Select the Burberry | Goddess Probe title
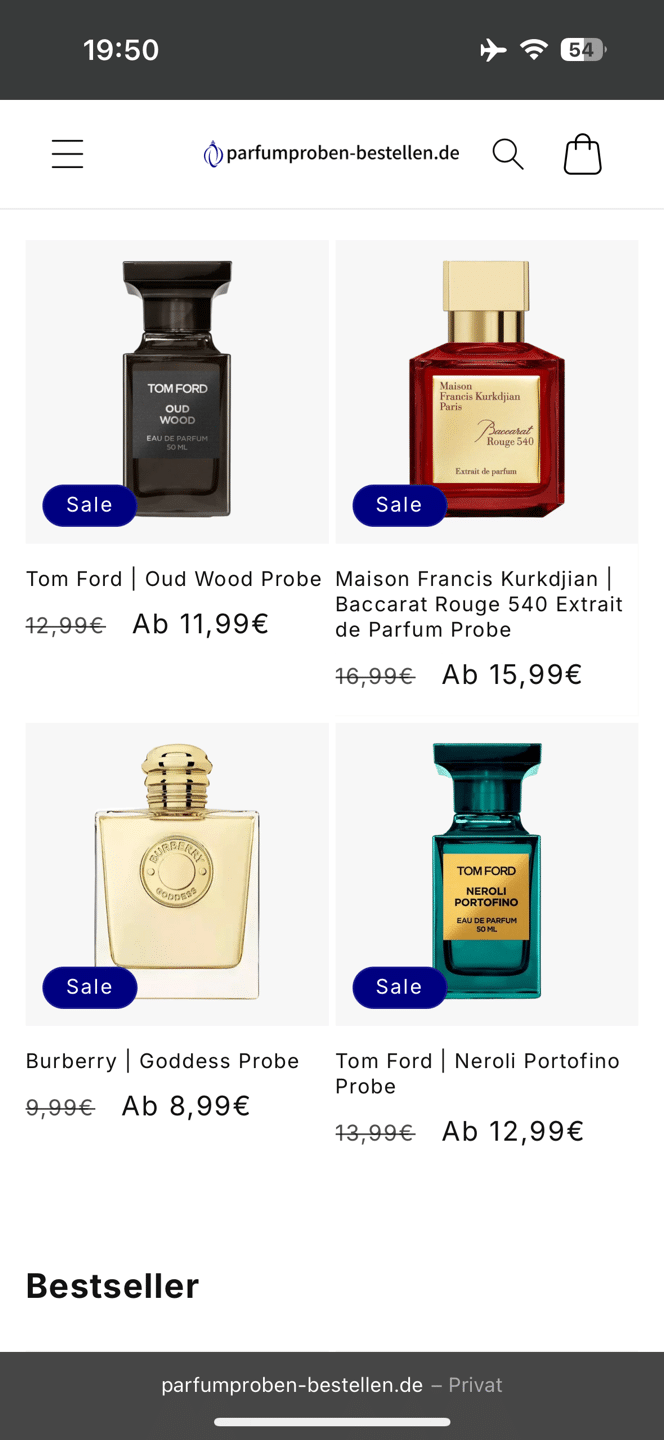Image resolution: width=664 pixels, height=1440 pixels. (163, 1061)
